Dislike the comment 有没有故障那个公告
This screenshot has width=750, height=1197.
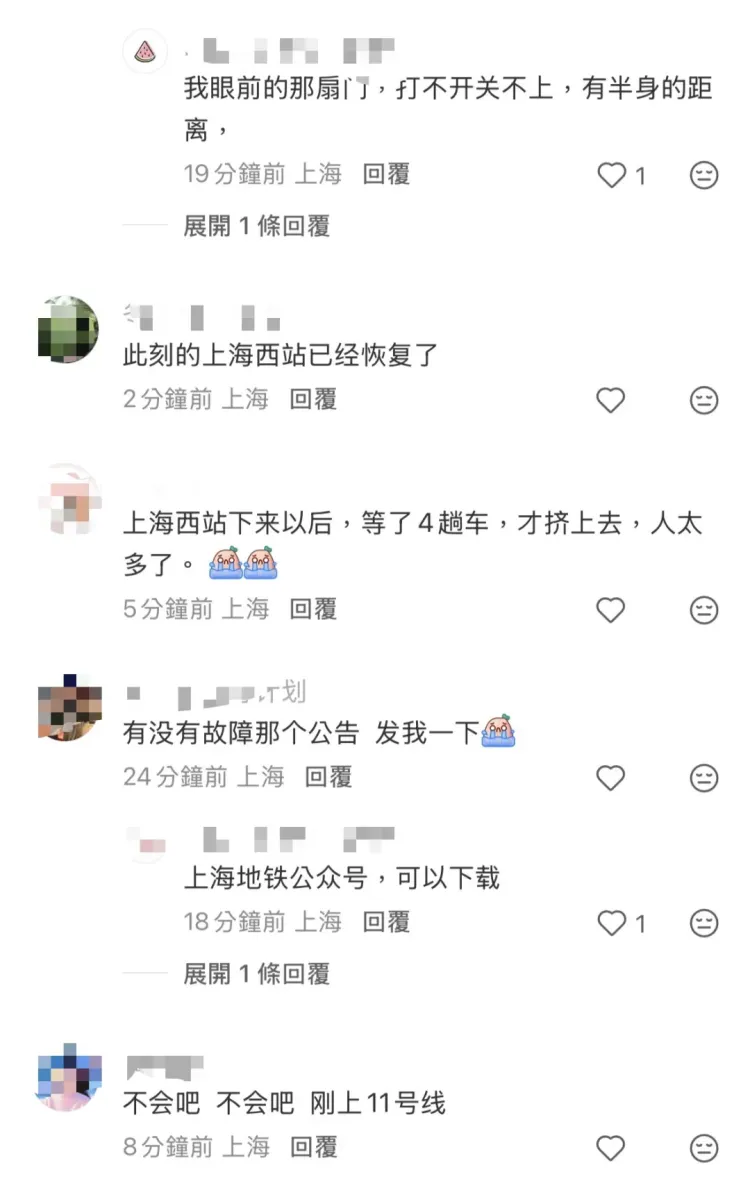point(705,777)
